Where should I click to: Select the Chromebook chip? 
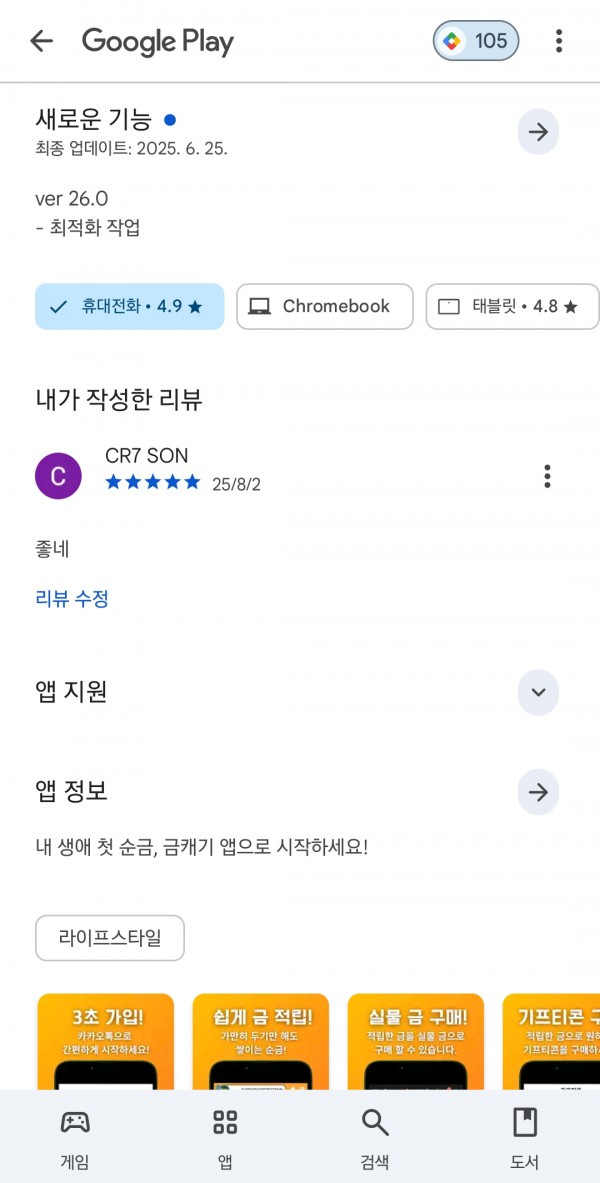[325, 306]
